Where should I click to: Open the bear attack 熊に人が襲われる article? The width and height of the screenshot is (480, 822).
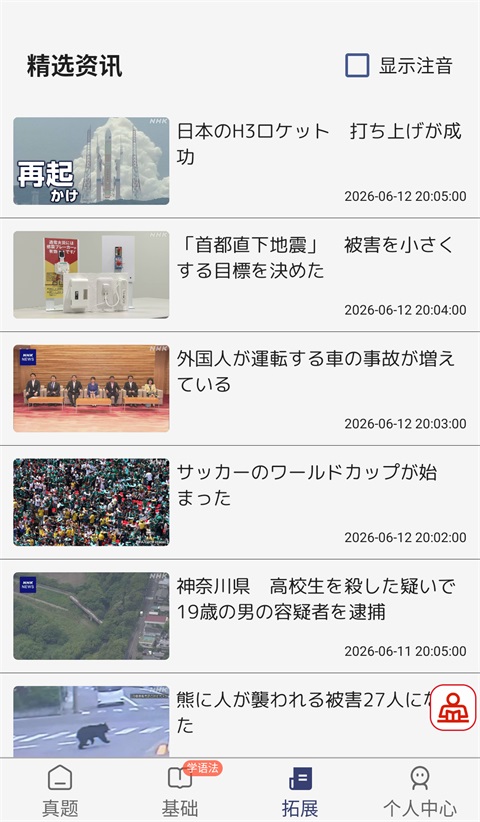click(x=240, y=716)
